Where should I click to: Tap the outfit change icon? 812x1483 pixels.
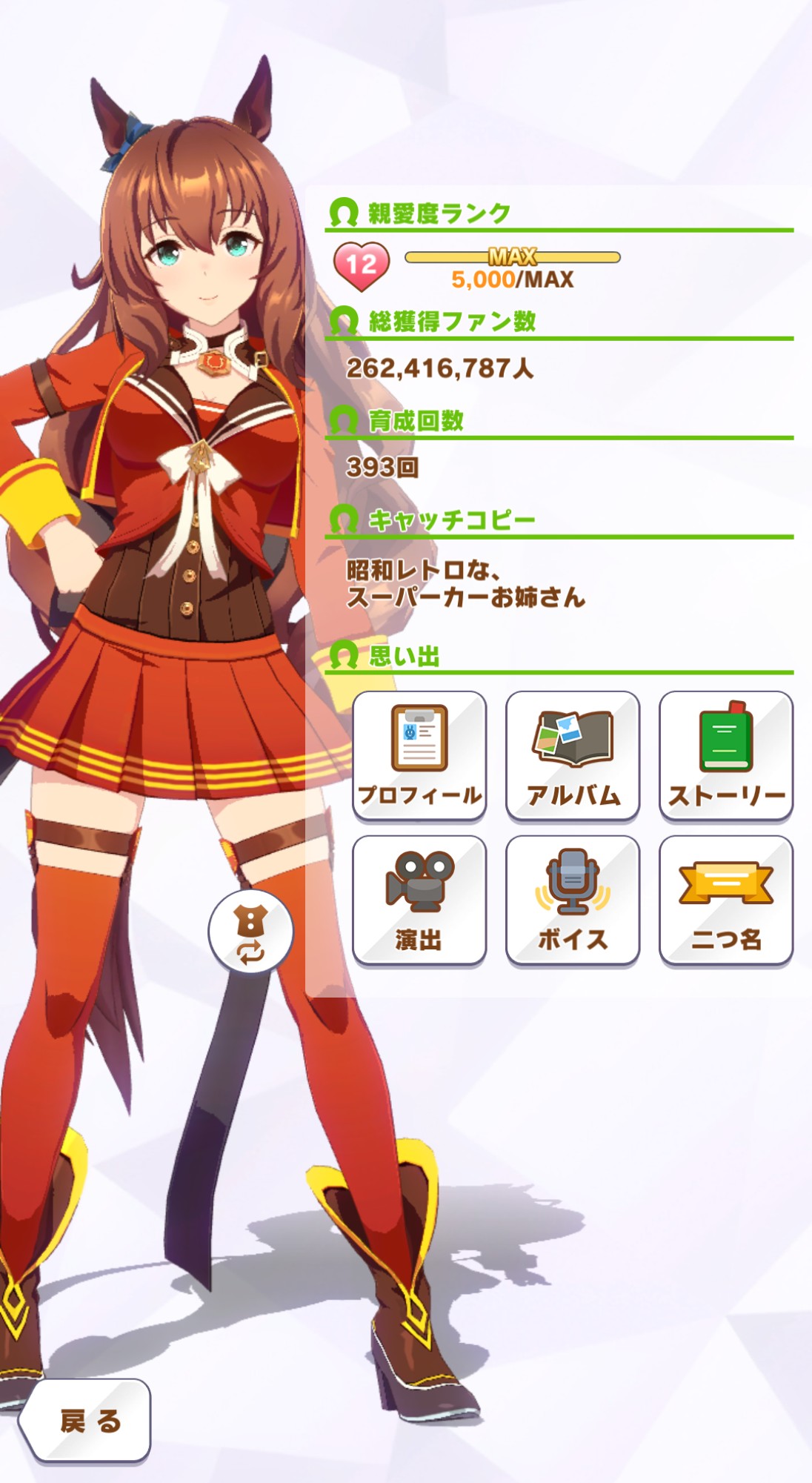[250, 932]
